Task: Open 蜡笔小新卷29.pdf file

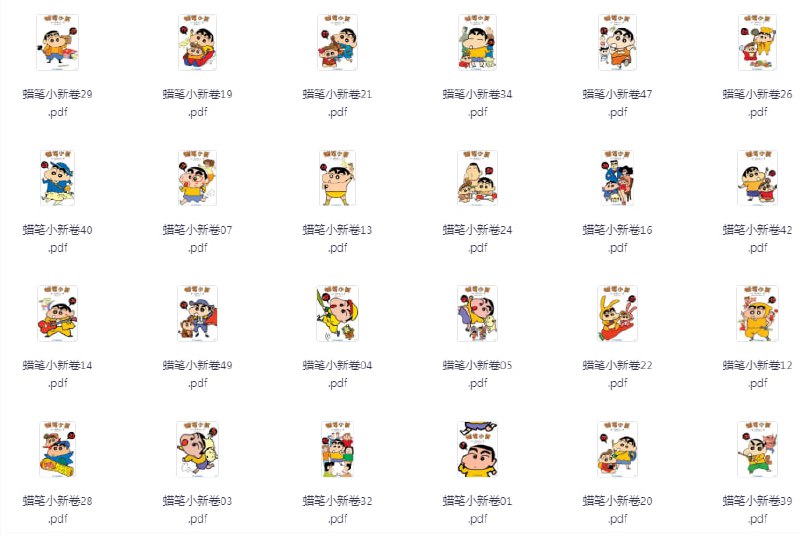Action: [57, 43]
